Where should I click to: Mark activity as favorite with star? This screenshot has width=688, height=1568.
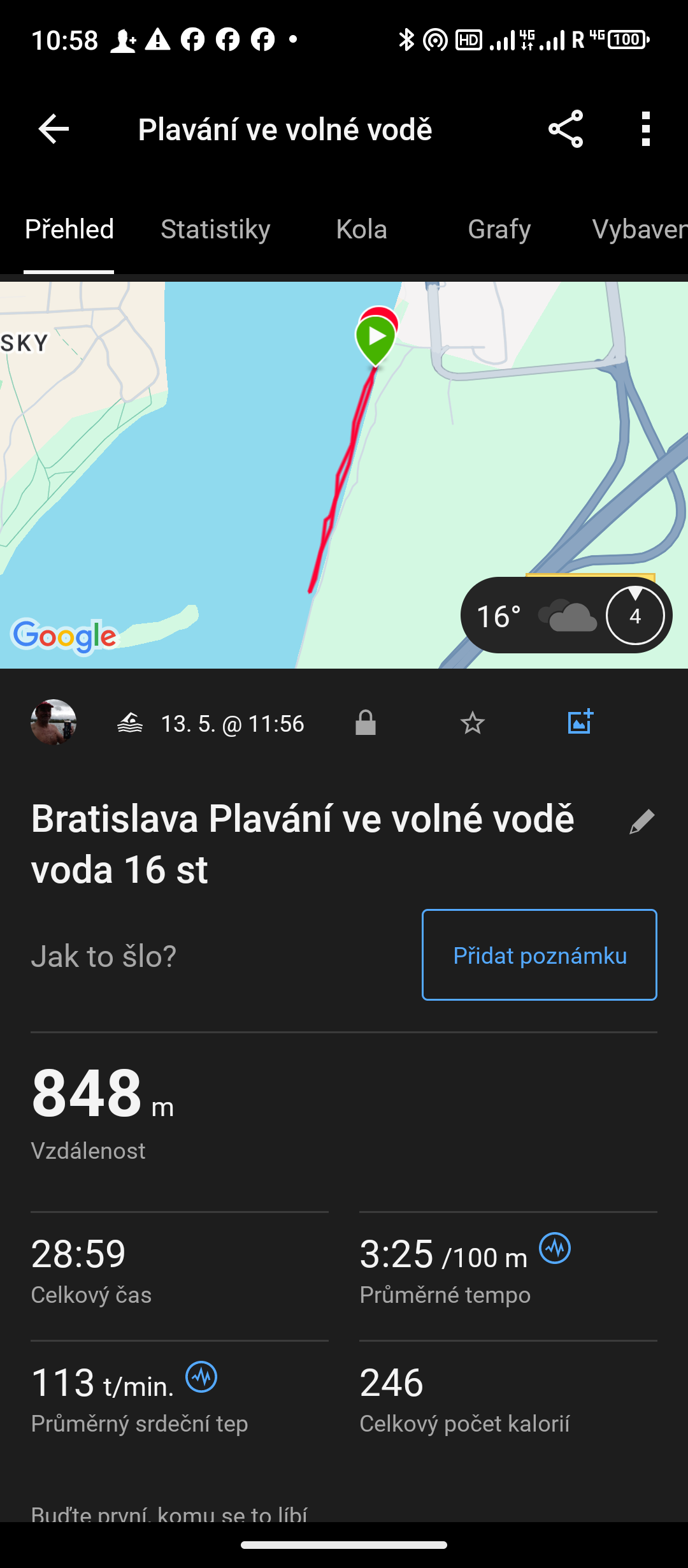472,723
